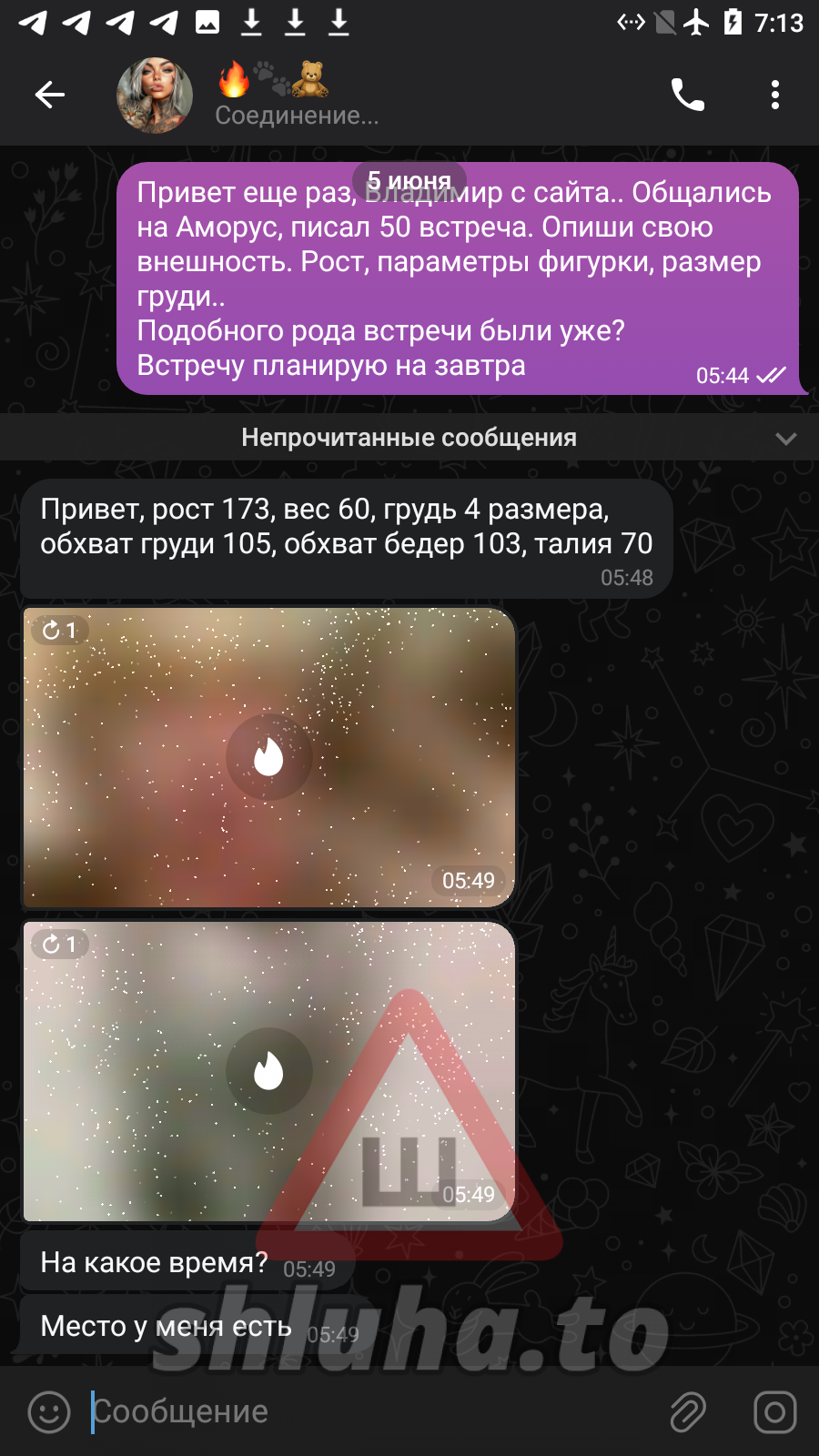Screen dimensions: 819x1456
Task: Open the second self-destructing photo
Action: tap(268, 1071)
